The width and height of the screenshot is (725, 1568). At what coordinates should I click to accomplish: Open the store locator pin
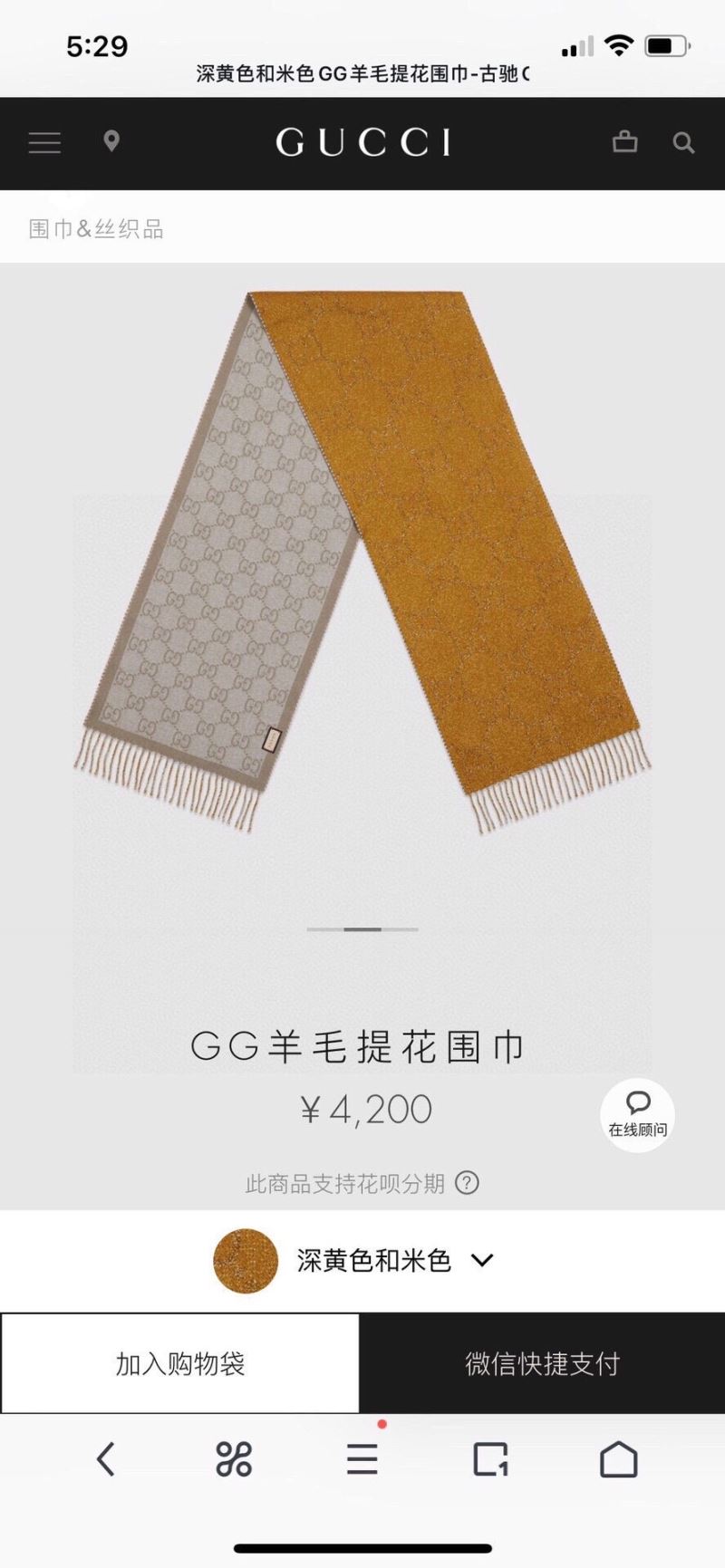111,141
